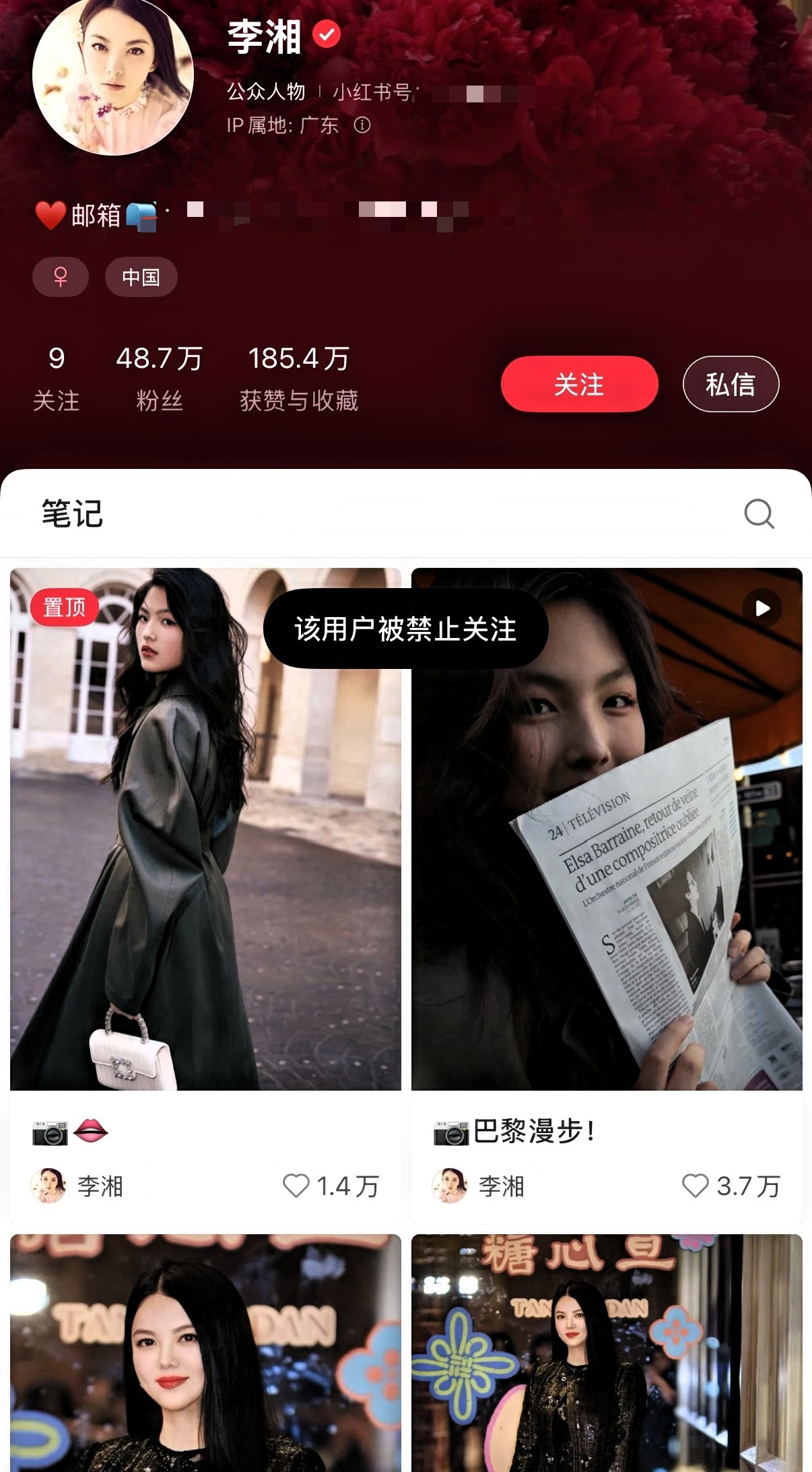Viewport: 812px width, 1472px height.
Task: Open a private chat via 私信
Action: [x=731, y=383]
